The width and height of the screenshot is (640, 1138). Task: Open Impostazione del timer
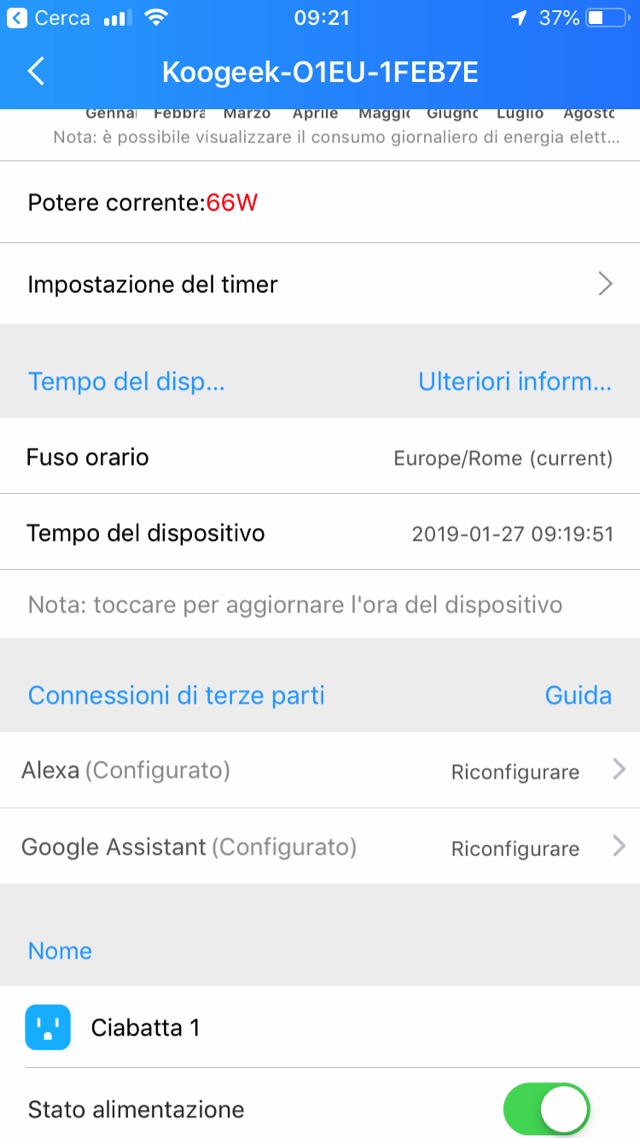click(320, 284)
